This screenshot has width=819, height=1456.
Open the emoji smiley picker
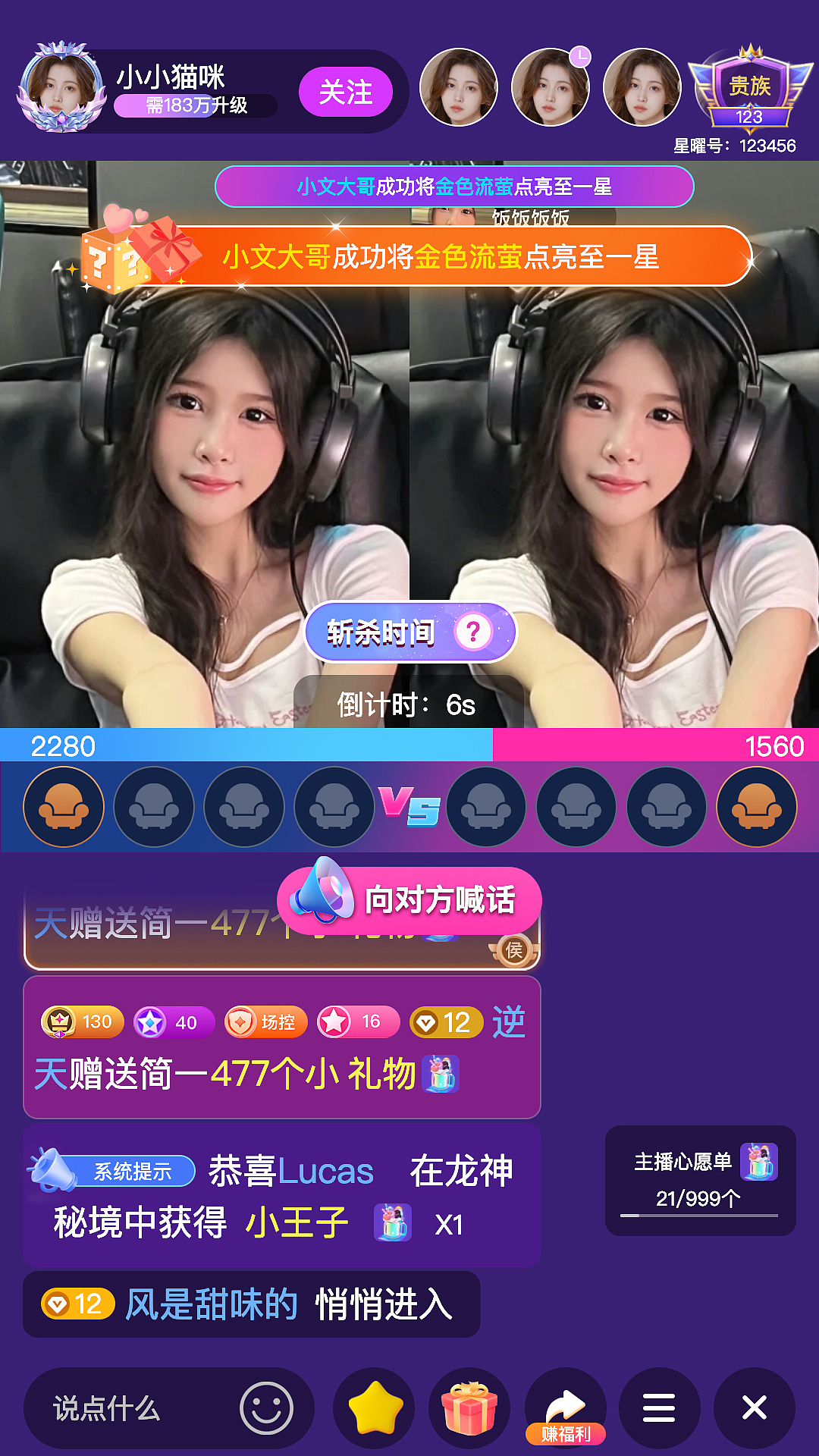266,1408
